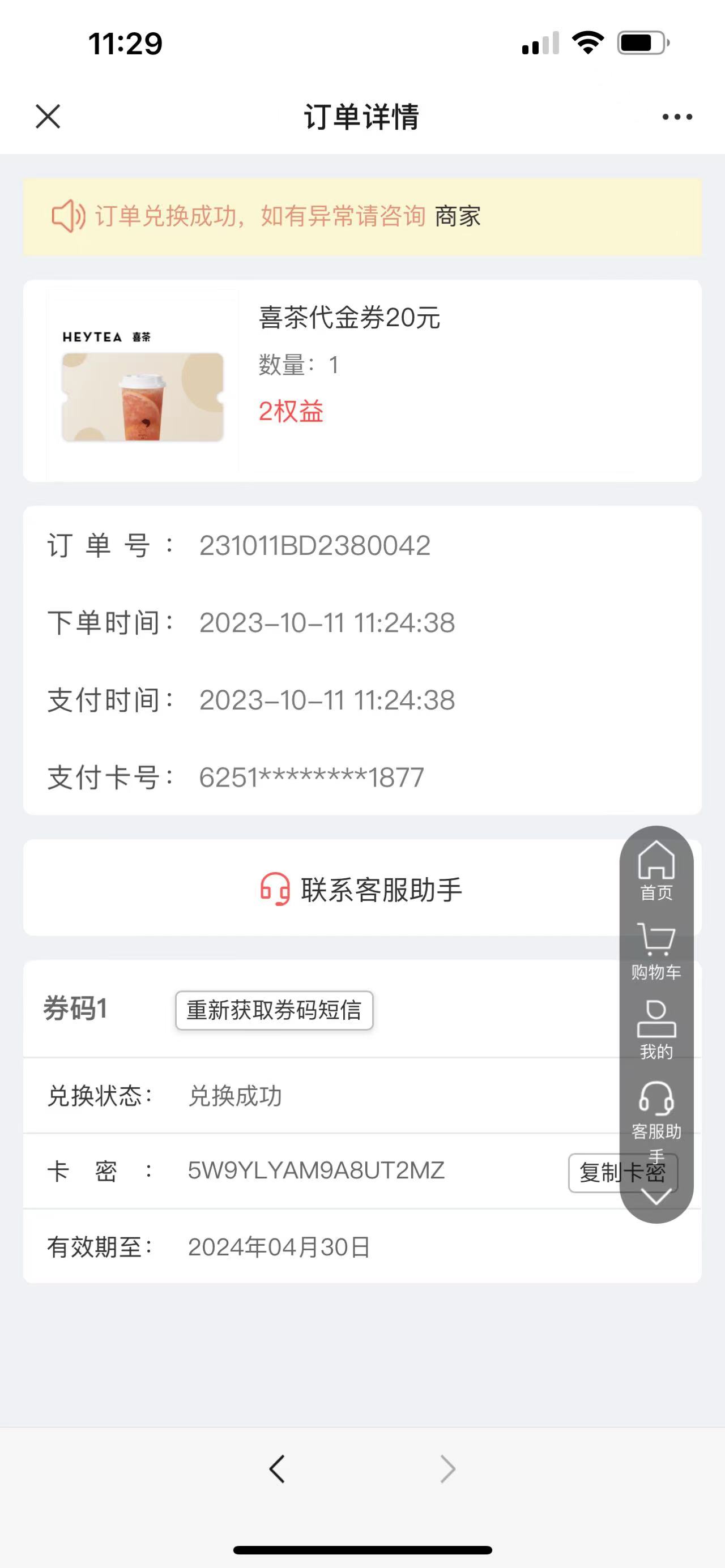
Task: Tap the 商家 merchant link in the notice
Action: [x=458, y=217]
